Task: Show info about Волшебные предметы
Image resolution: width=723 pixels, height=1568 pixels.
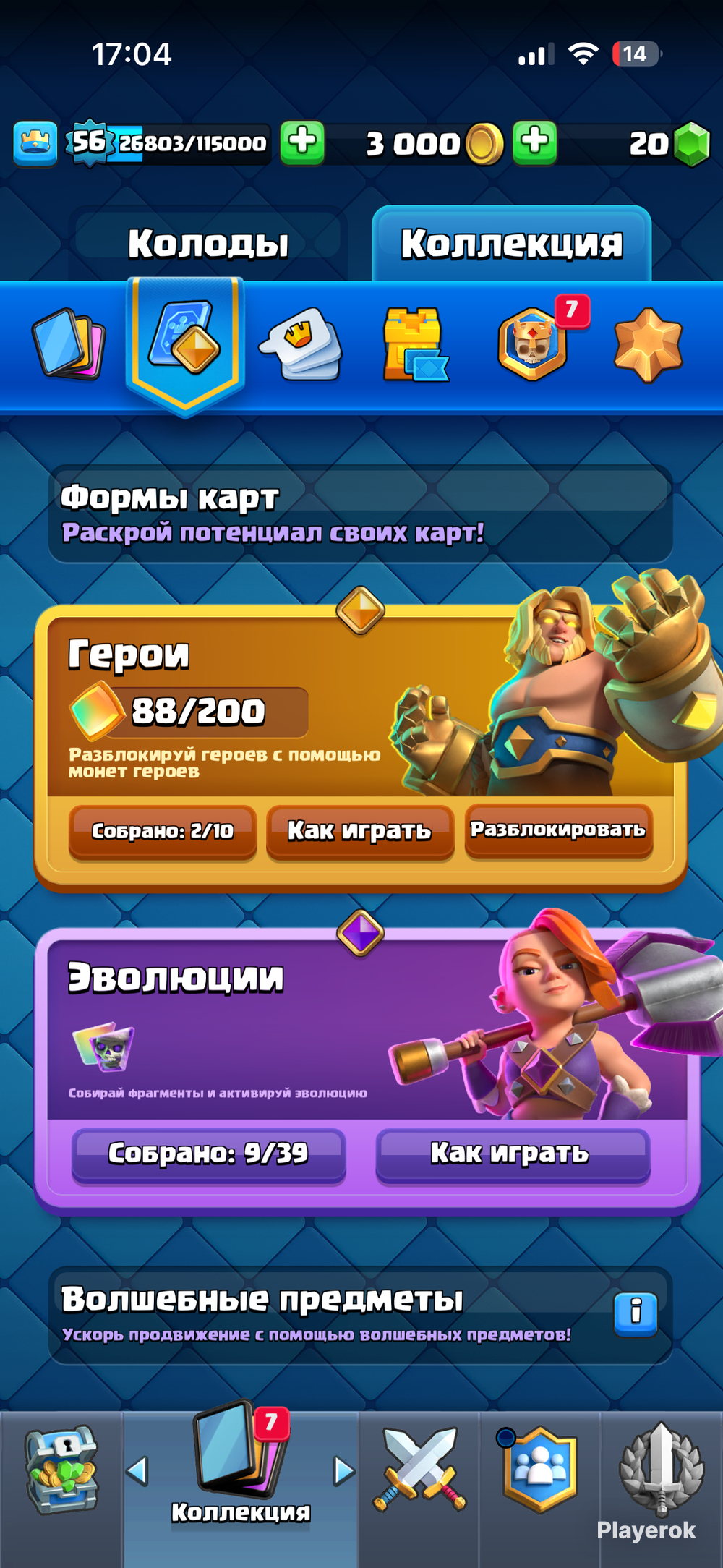Action: [636, 1313]
